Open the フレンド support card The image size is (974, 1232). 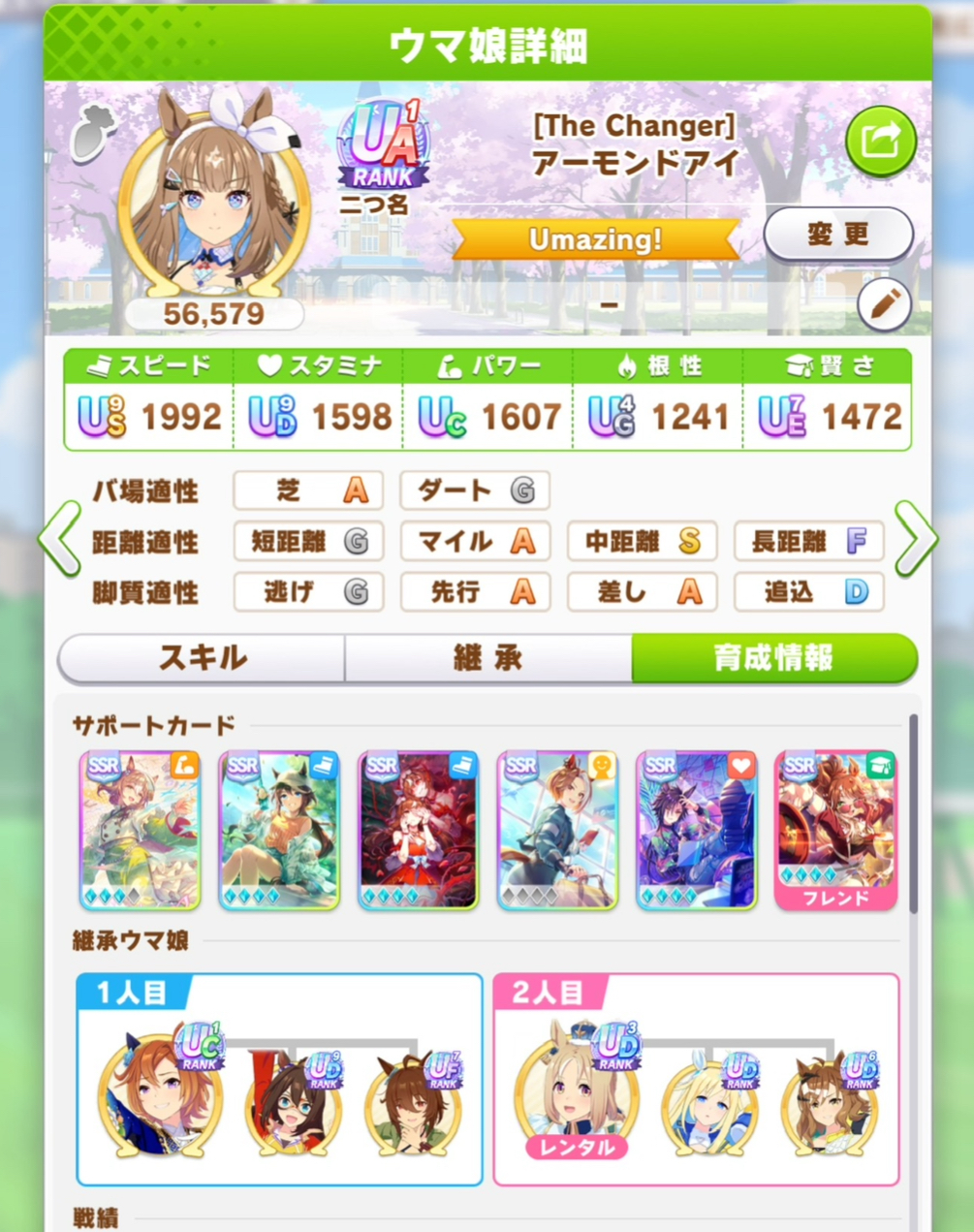click(835, 830)
